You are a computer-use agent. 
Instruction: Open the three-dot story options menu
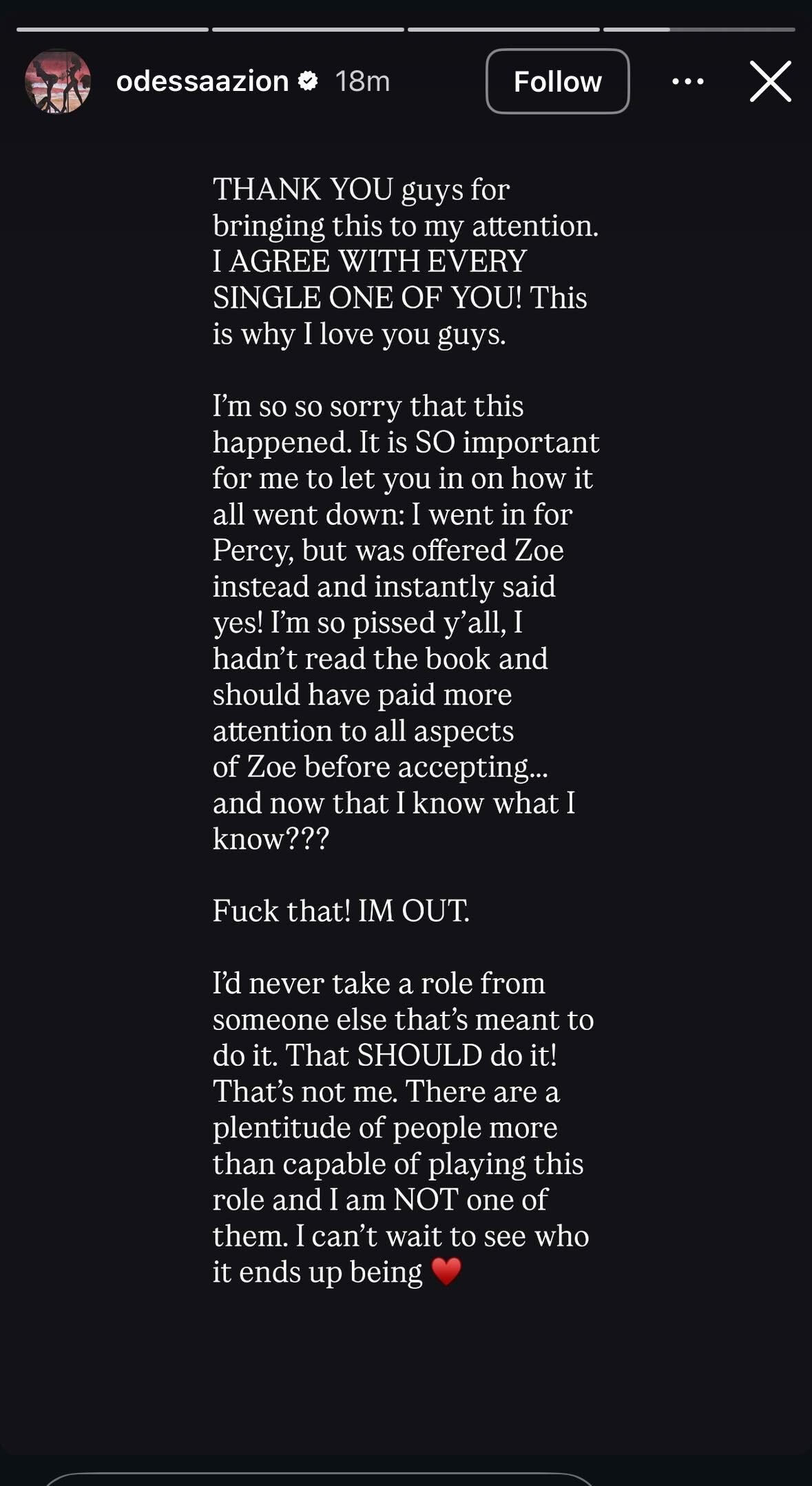pos(687,81)
